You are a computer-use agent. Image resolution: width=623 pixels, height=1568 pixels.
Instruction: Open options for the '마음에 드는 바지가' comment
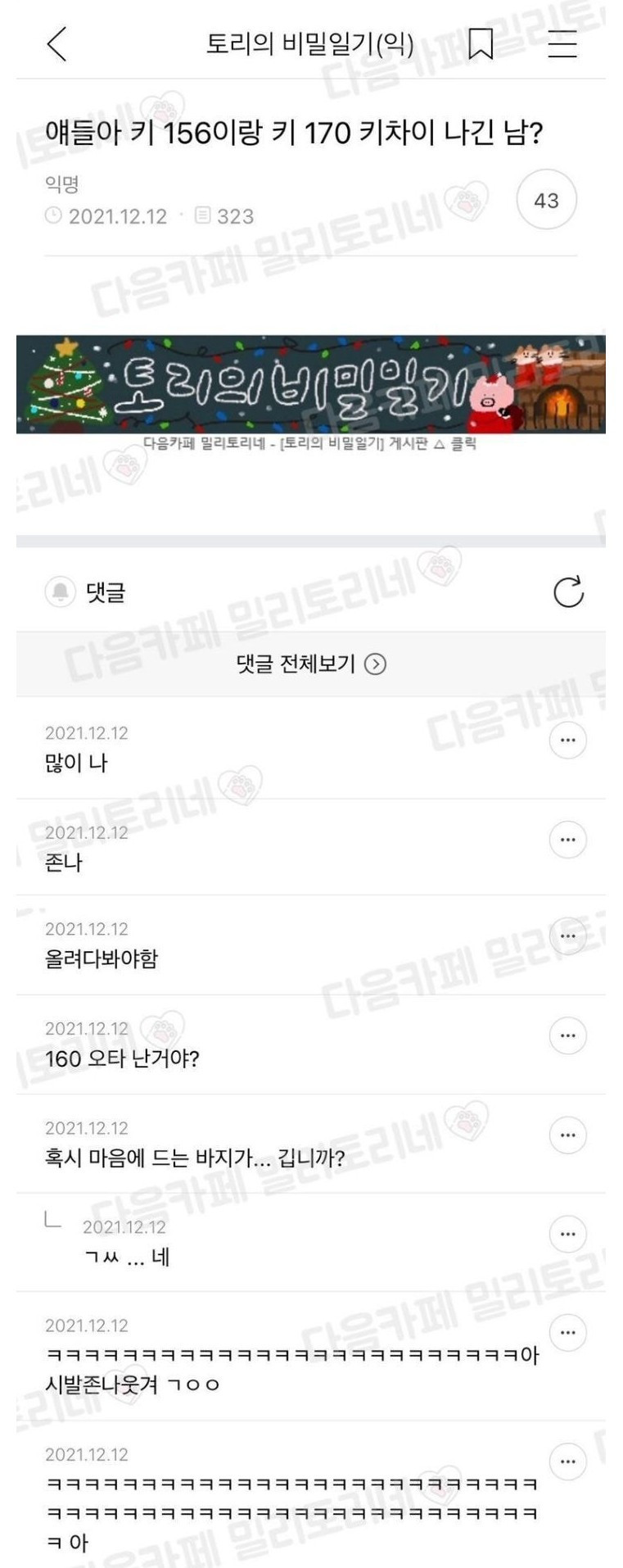567,1135
